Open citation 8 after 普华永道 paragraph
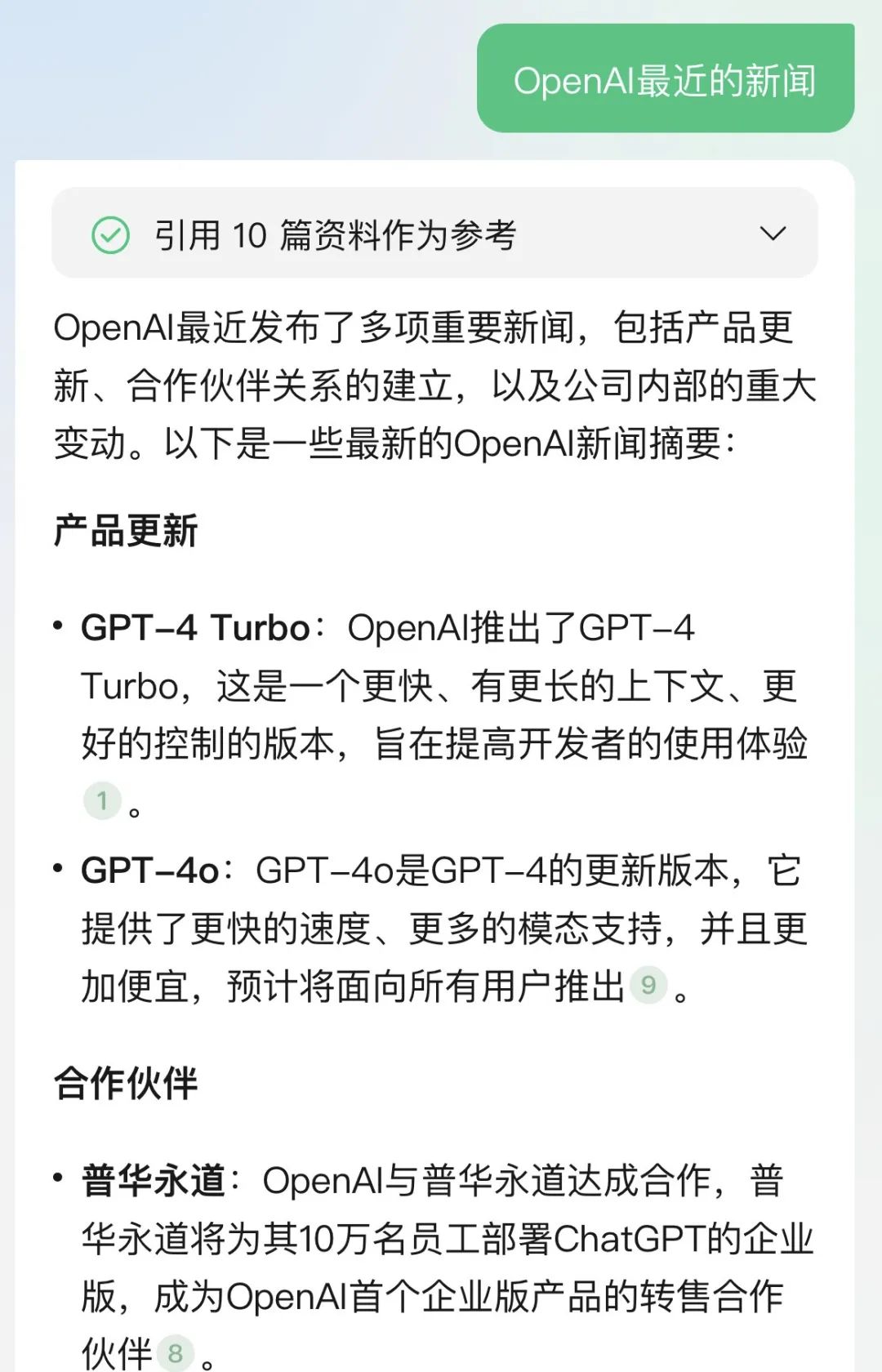Viewport: 882px width, 1372px height. pyautogui.click(x=175, y=1353)
